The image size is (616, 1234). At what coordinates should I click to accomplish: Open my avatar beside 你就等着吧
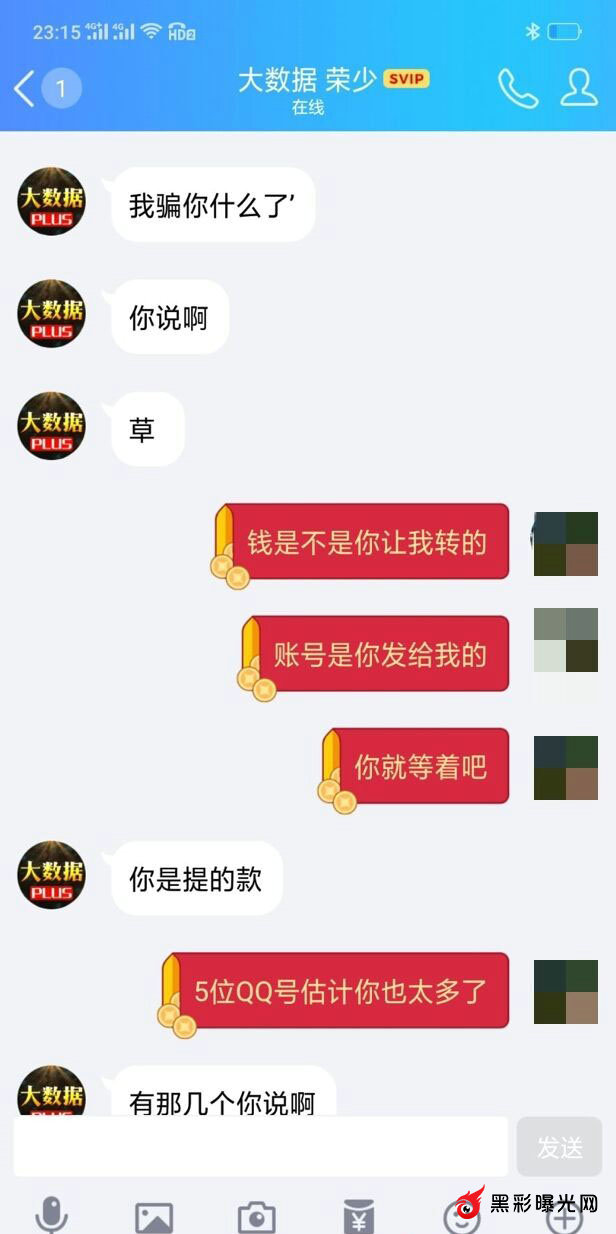565,768
